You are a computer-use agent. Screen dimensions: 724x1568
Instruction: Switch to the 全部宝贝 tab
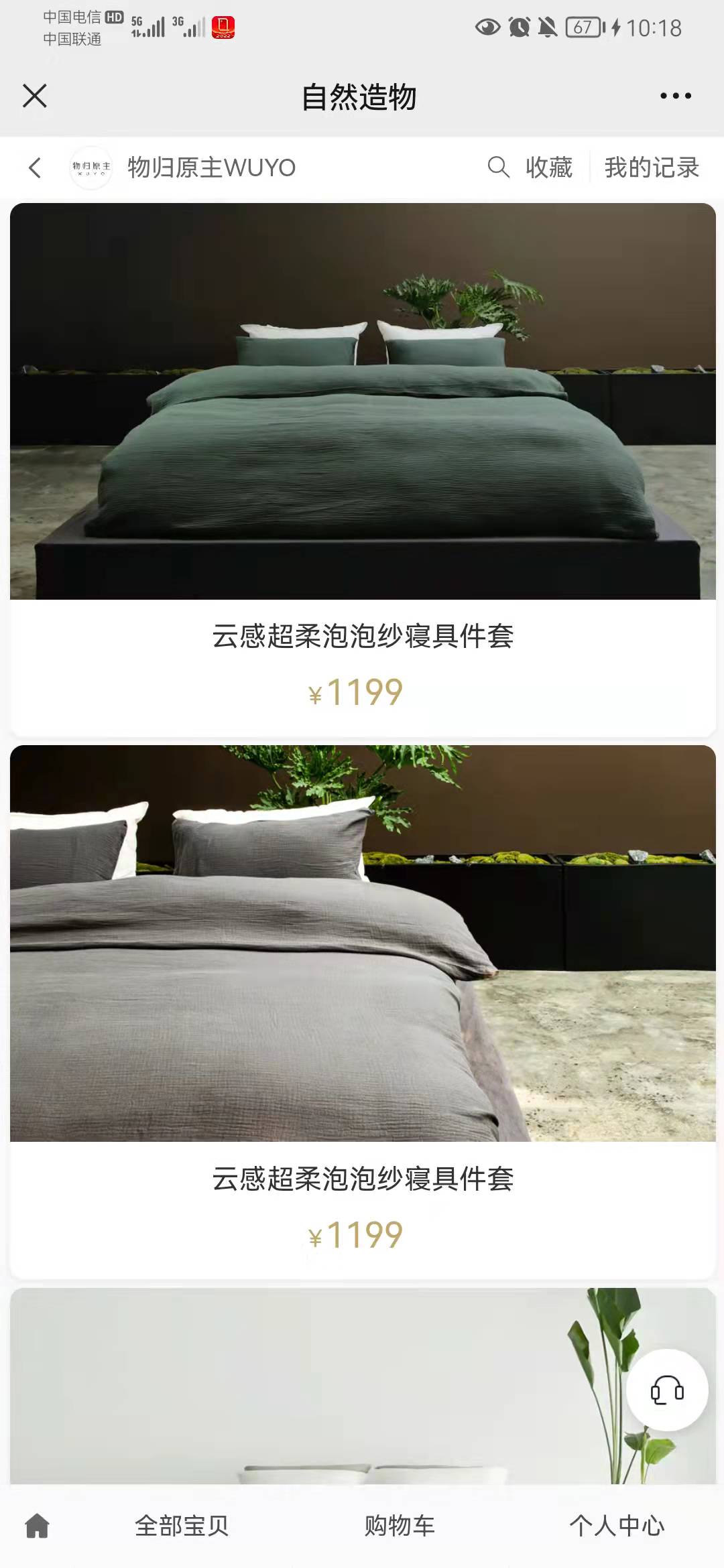182,1526
